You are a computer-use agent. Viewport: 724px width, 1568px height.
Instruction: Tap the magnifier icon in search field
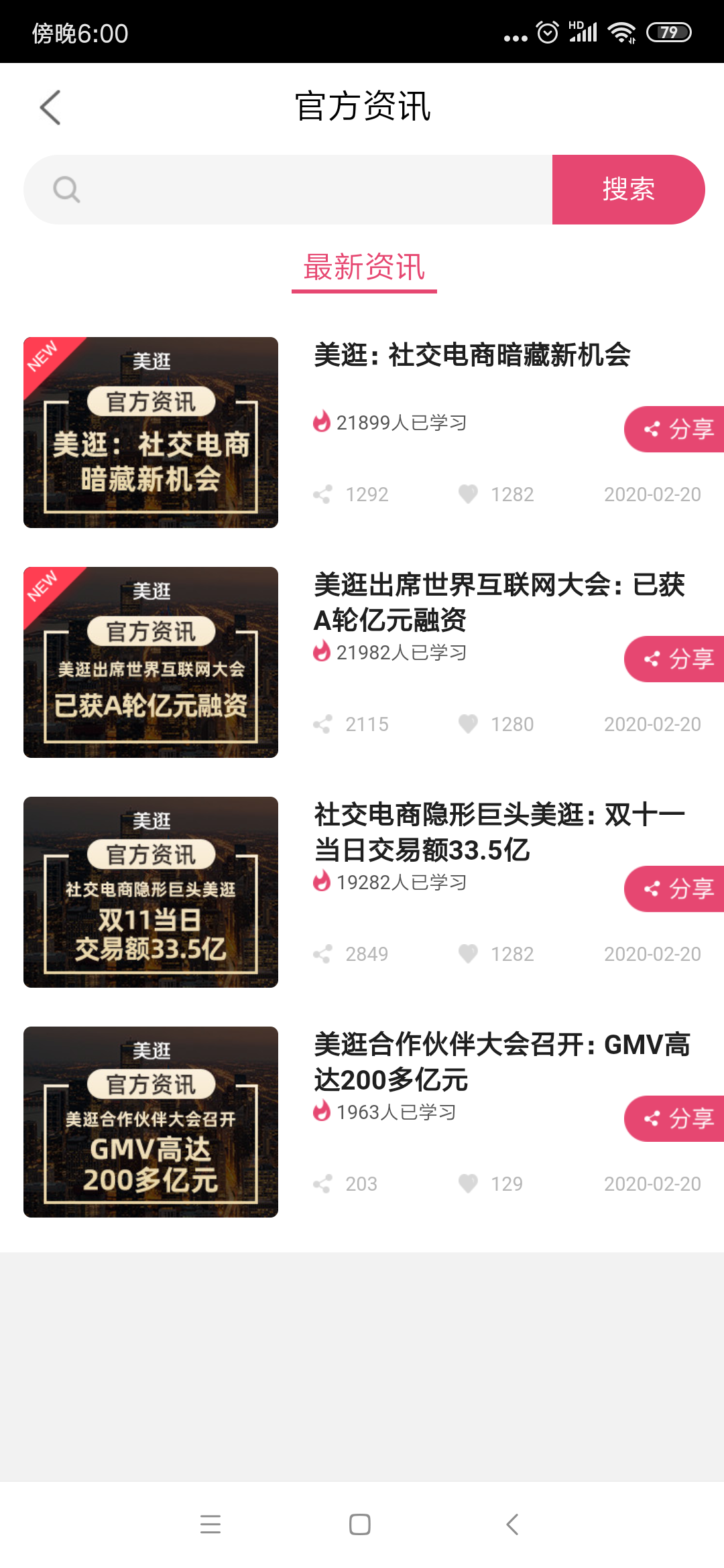click(66, 188)
